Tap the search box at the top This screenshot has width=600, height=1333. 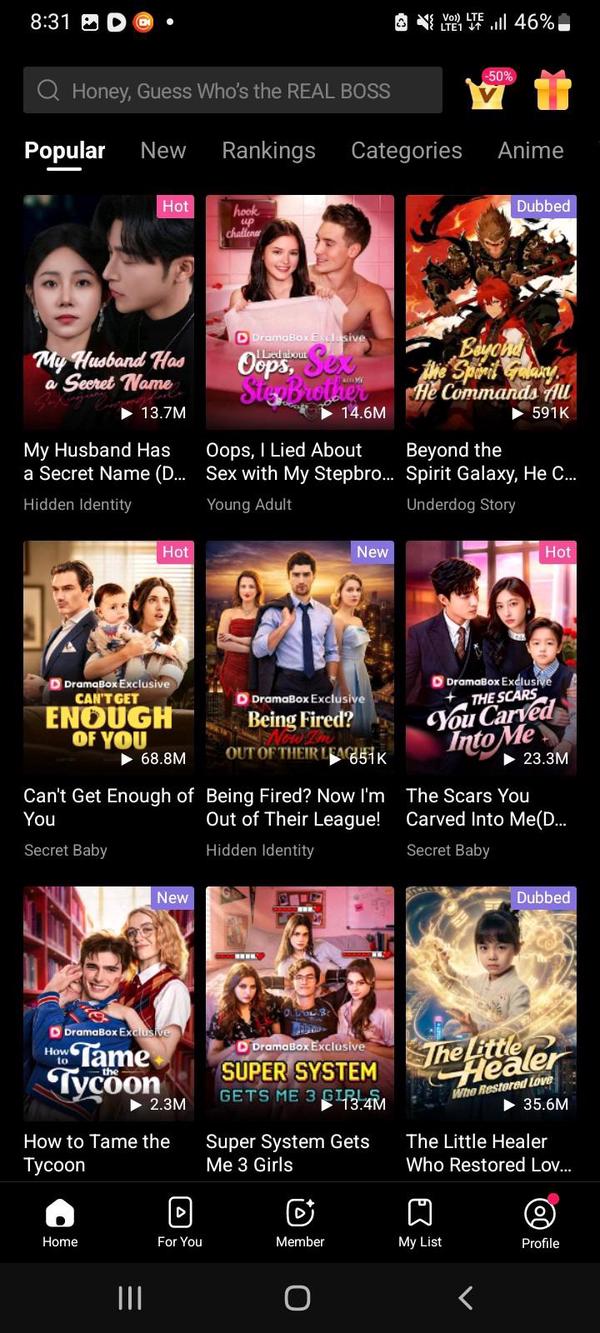click(x=232, y=91)
